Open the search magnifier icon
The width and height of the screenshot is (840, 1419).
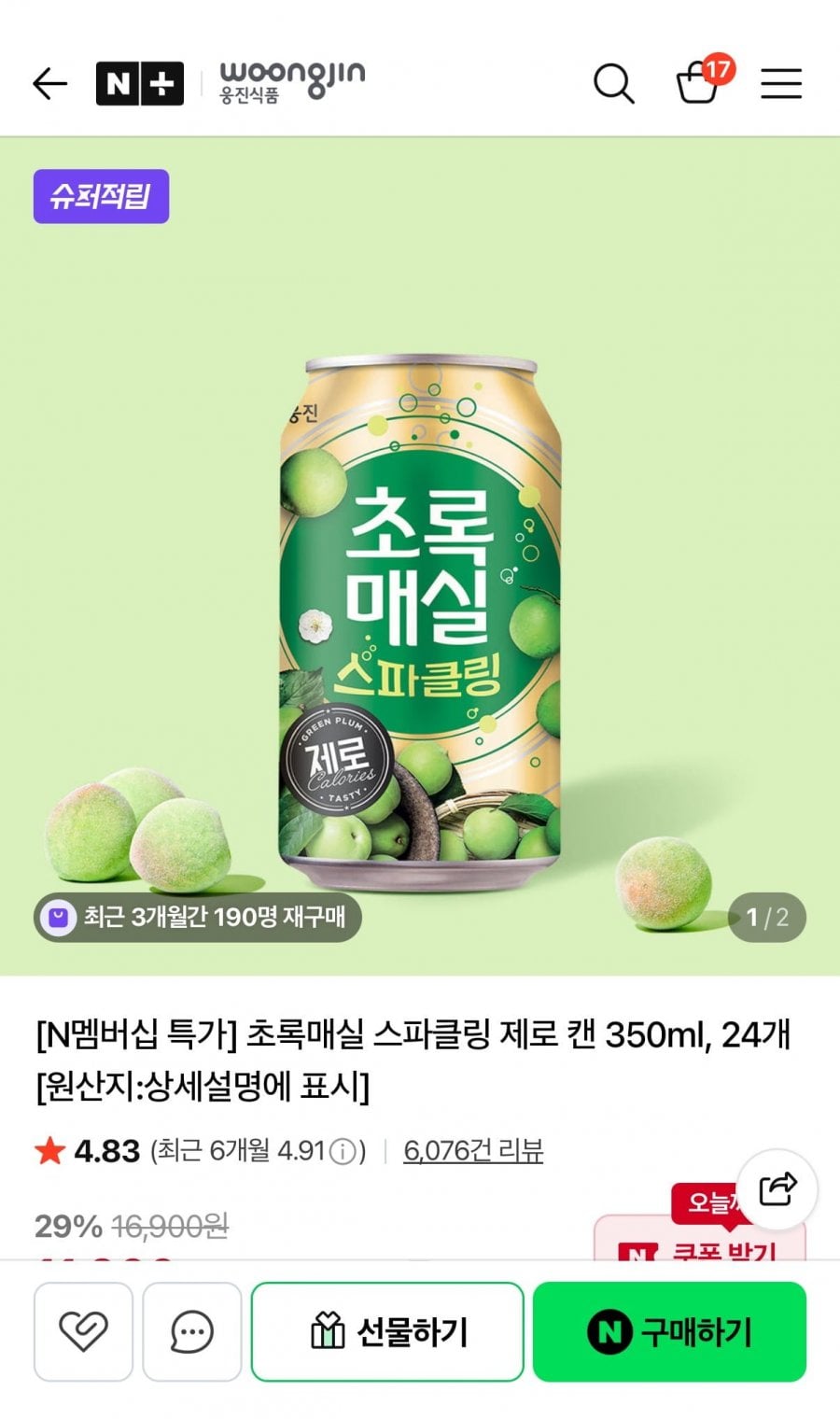click(x=613, y=84)
